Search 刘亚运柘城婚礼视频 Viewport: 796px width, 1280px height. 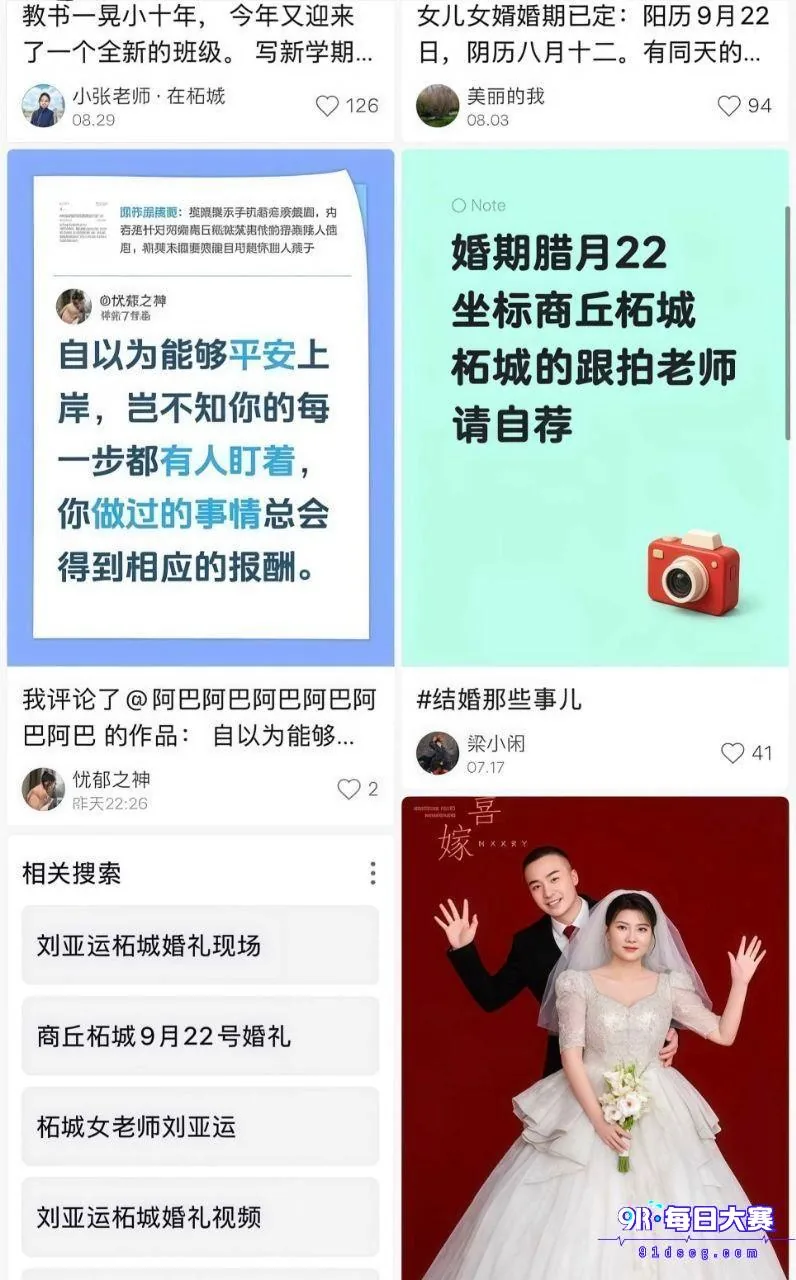pos(200,1217)
